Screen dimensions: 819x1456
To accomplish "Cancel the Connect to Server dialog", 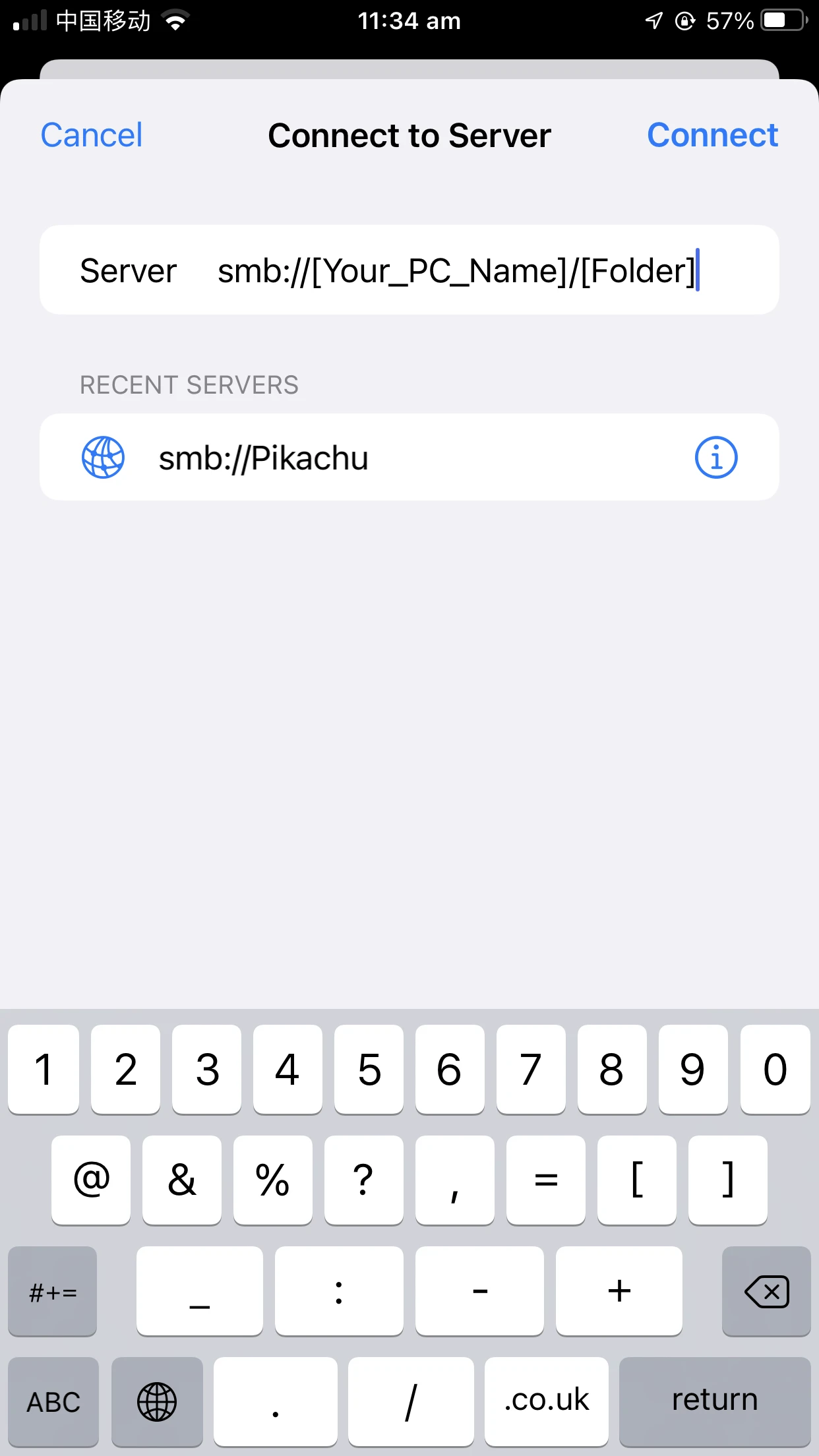I will point(91,135).
